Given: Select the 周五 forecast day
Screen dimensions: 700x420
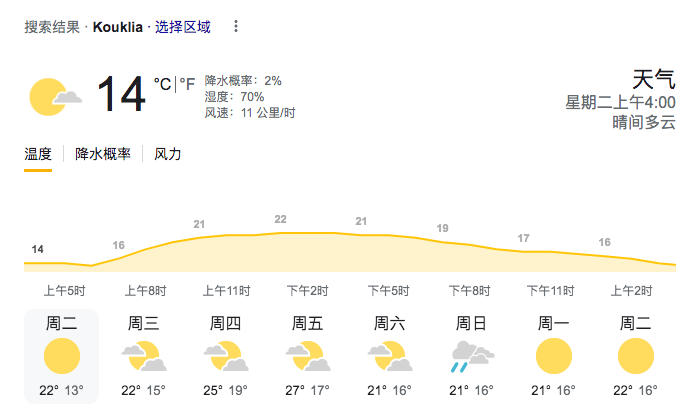Looking at the screenshot, I should pyautogui.click(x=307, y=356).
